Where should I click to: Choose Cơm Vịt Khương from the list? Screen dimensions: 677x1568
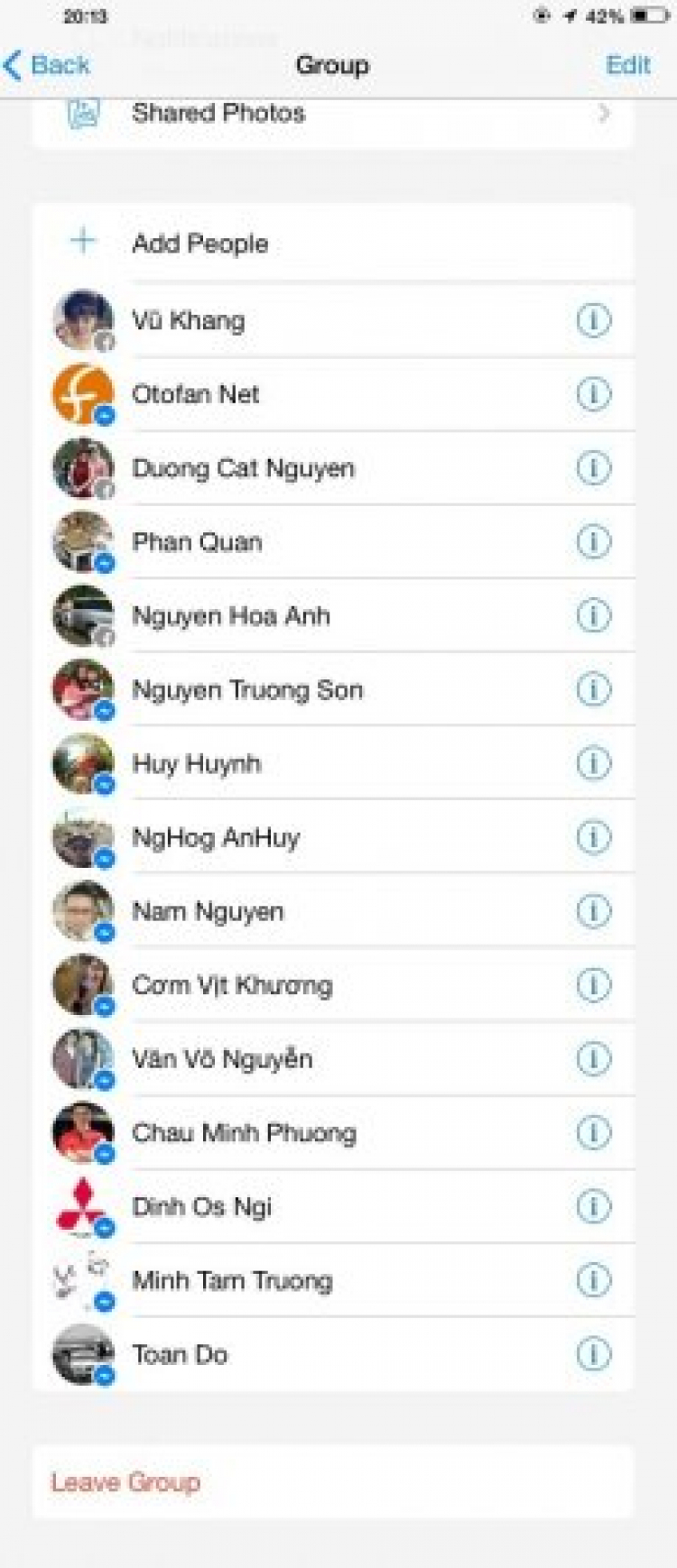pyautogui.click(x=232, y=985)
